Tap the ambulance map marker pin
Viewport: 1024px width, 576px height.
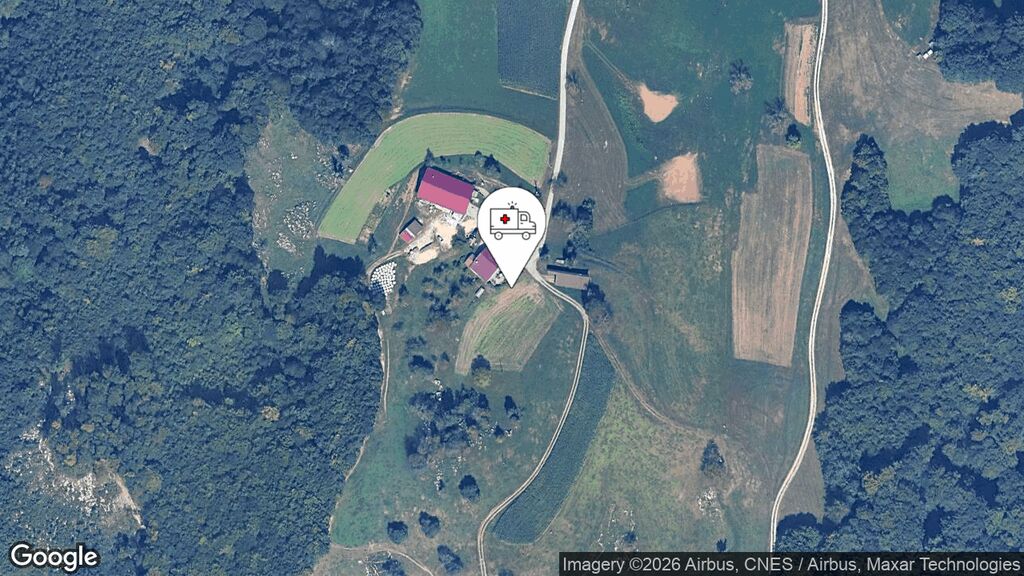(x=512, y=226)
